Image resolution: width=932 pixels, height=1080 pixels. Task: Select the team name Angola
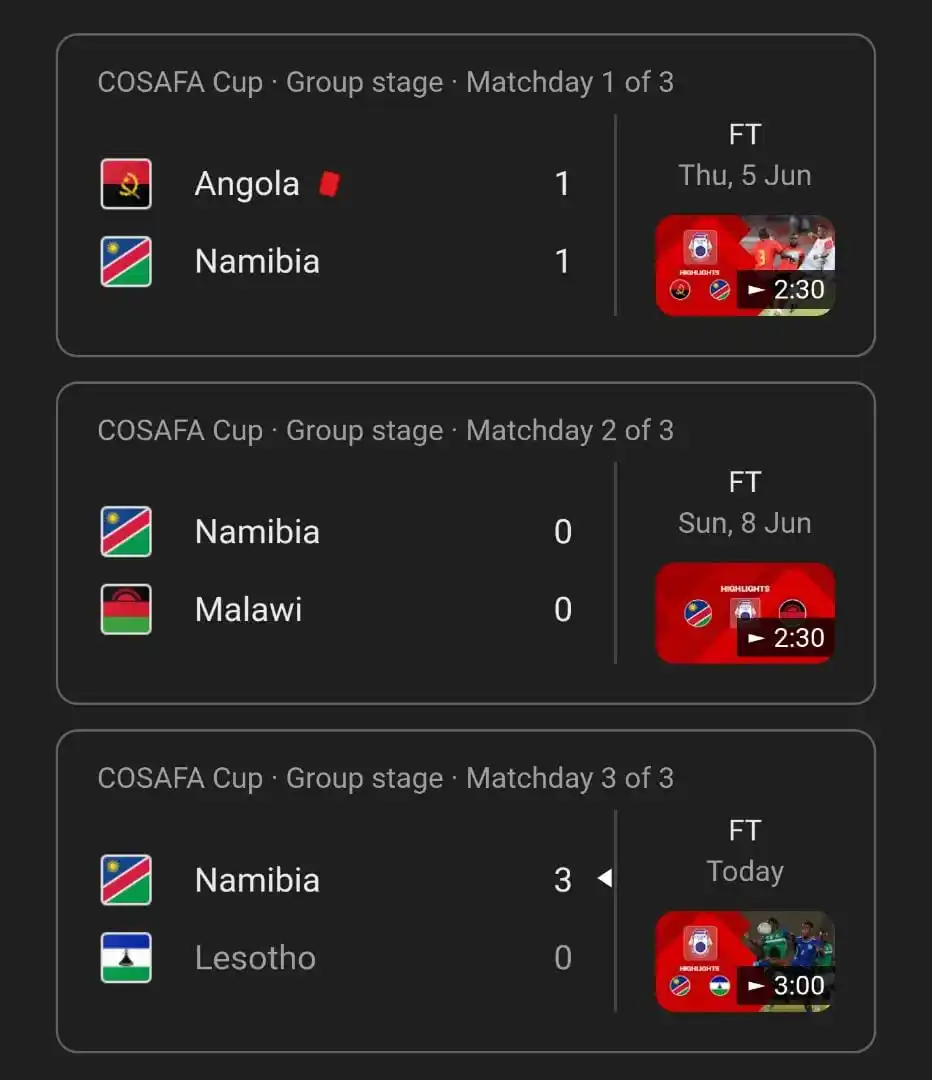click(x=246, y=184)
